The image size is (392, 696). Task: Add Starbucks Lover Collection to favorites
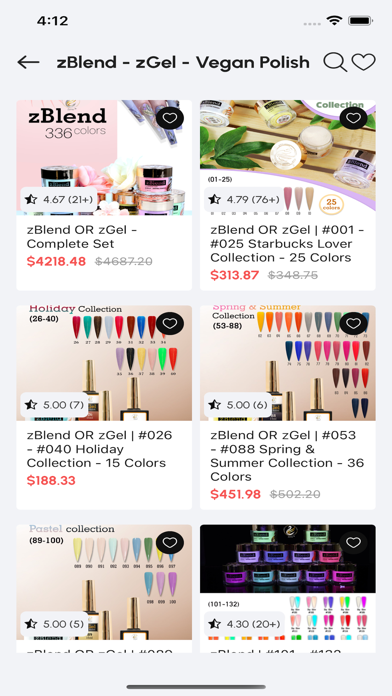click(x=353, y=118)
